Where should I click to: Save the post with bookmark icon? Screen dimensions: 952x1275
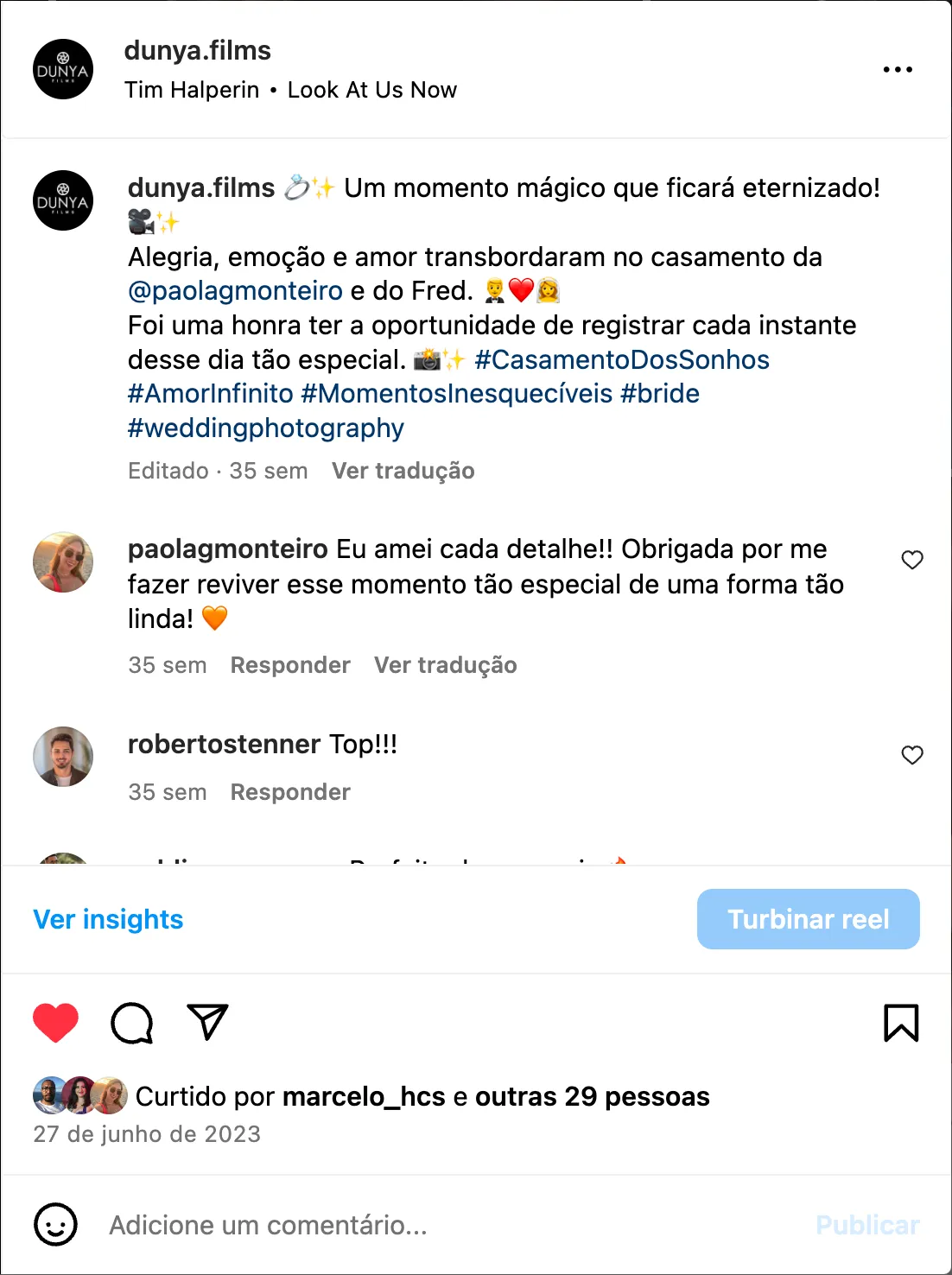click(901, 1023)
